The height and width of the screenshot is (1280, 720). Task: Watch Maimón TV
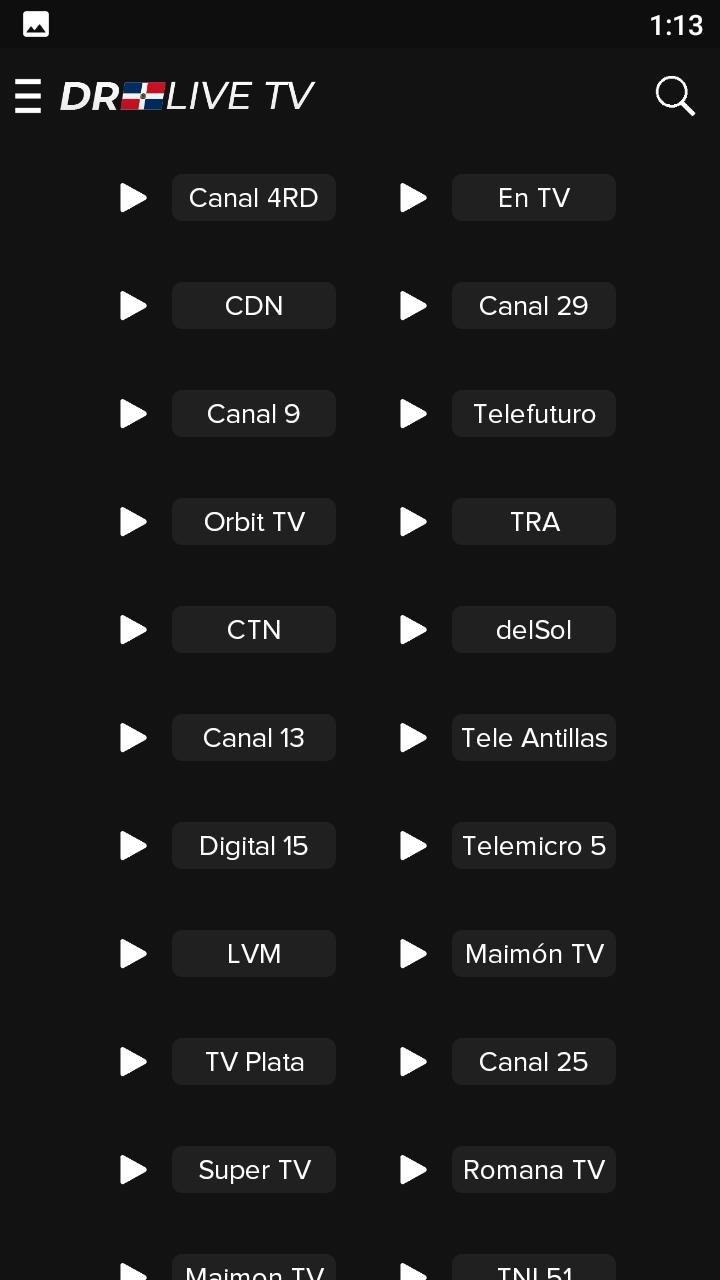click(533, 954)
